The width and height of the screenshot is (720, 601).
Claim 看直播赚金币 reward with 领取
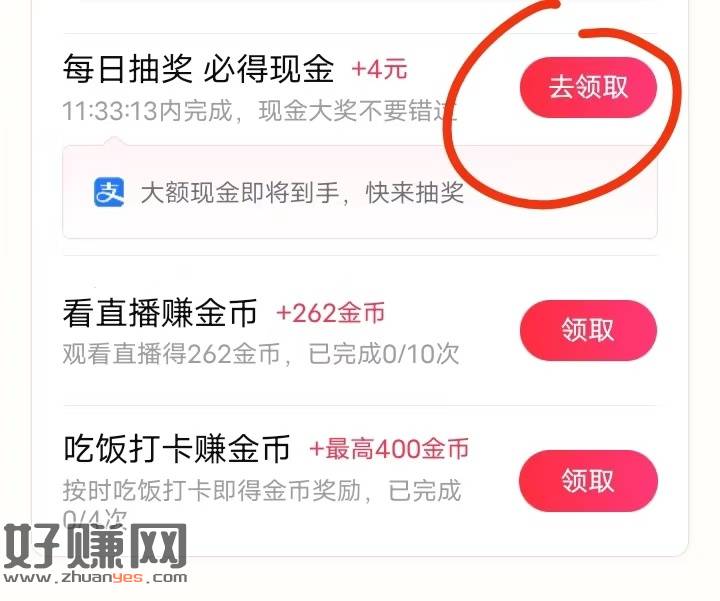(588, 330)
